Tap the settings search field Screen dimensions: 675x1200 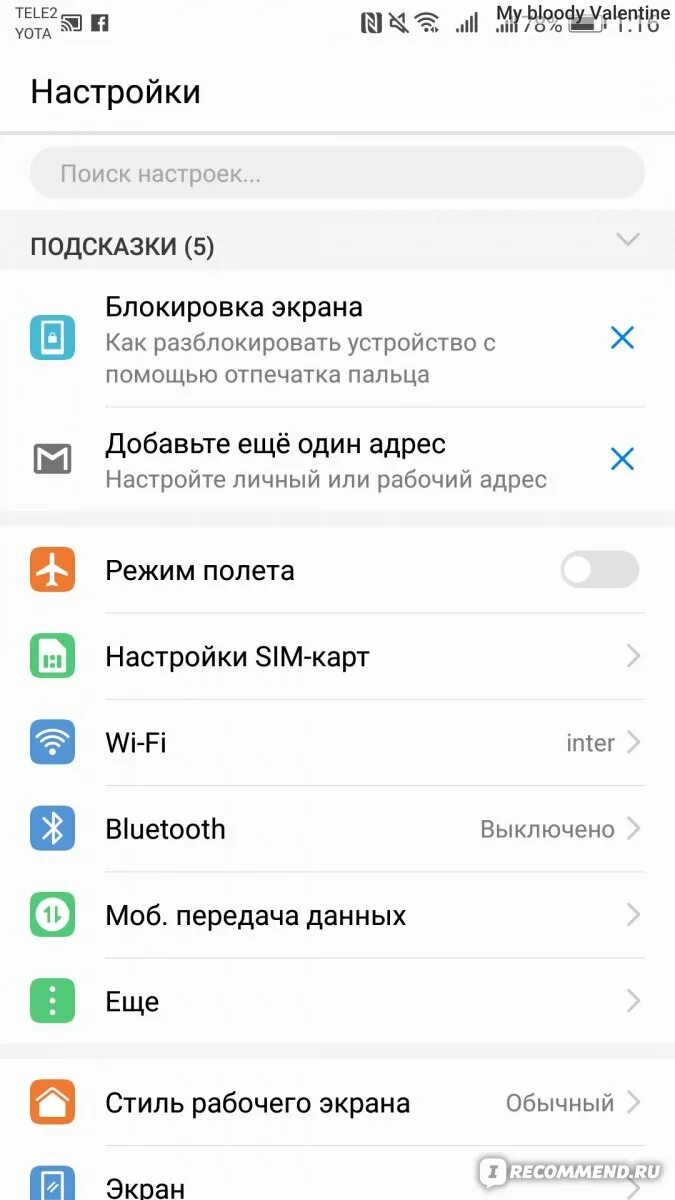(x=337, y=173)
